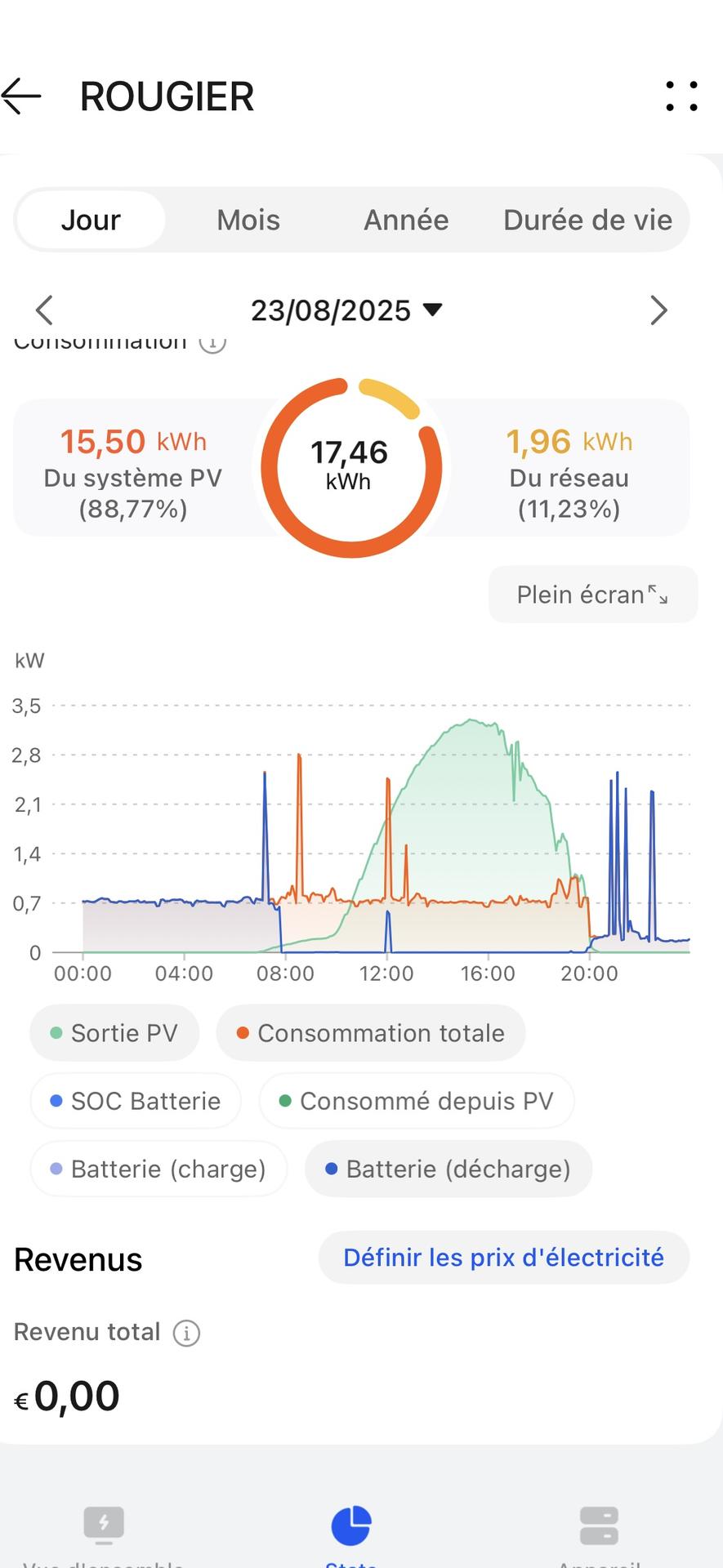This screenshot has width=723, height=1568.
Task: Go to the next day
Action: [x=658, y=310]
